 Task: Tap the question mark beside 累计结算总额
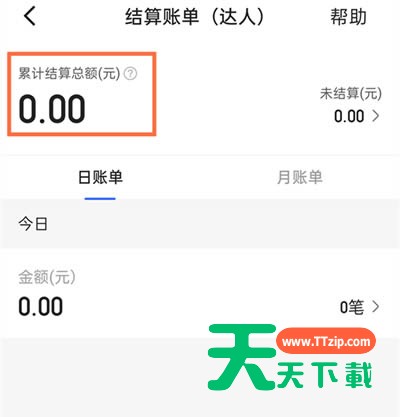130,73
